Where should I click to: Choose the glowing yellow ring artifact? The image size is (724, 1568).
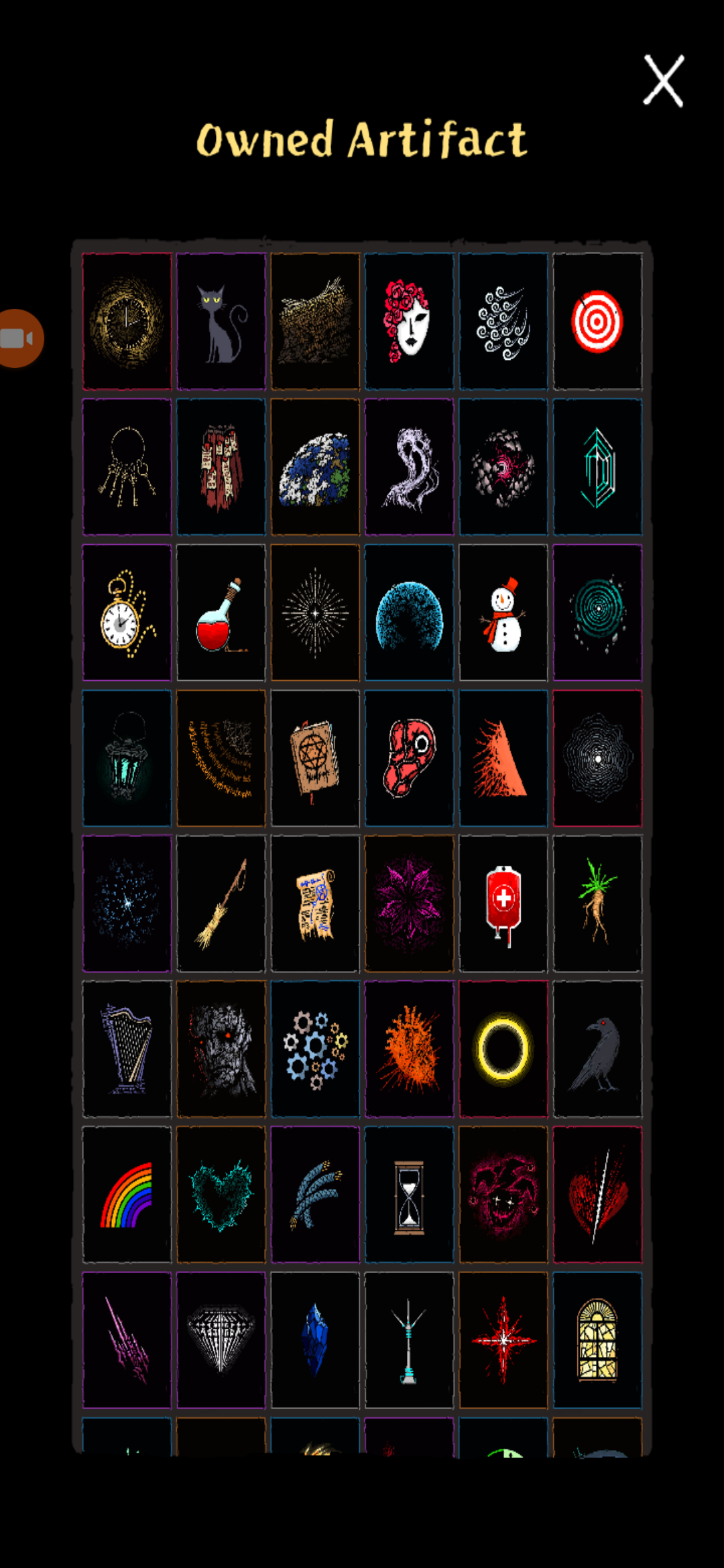tap(503, 1049)
